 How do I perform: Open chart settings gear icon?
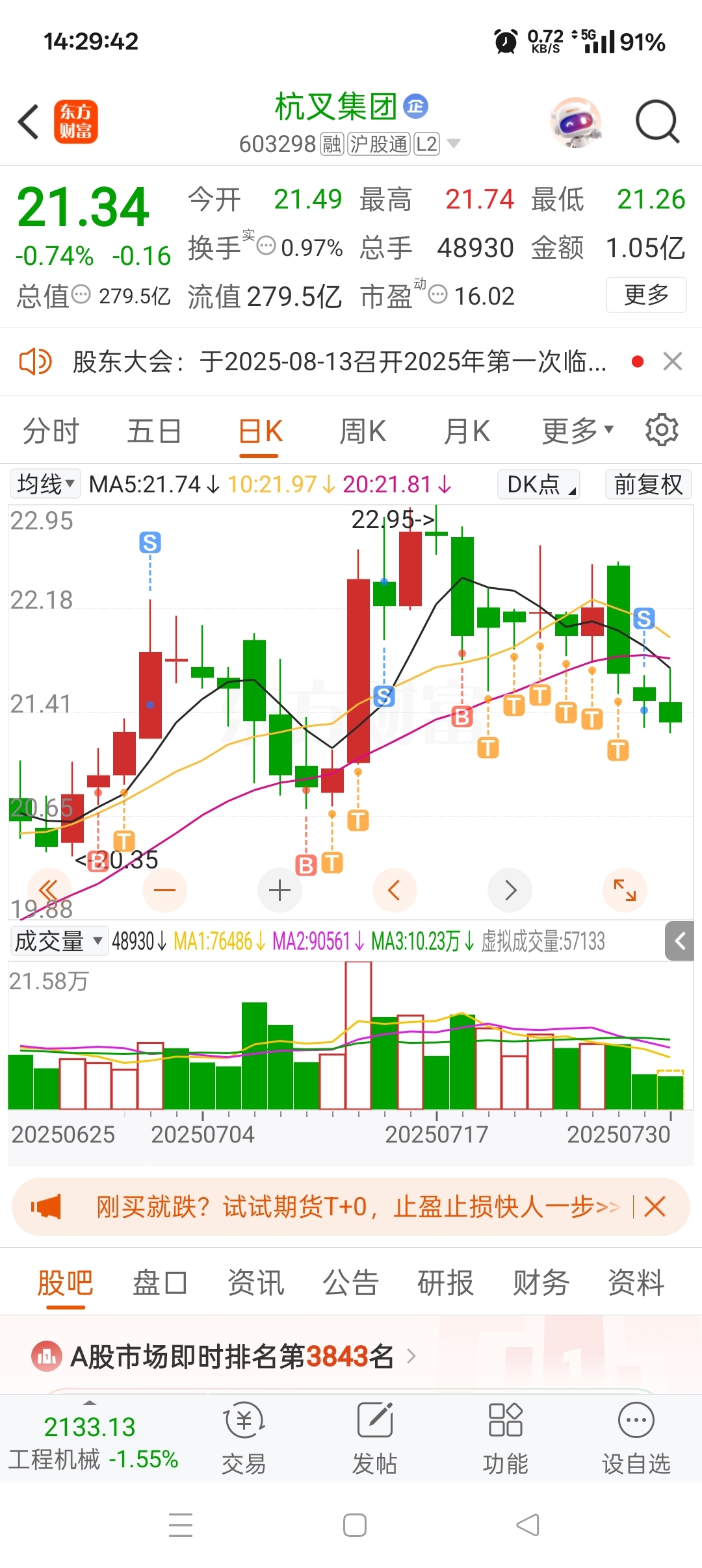662,430
